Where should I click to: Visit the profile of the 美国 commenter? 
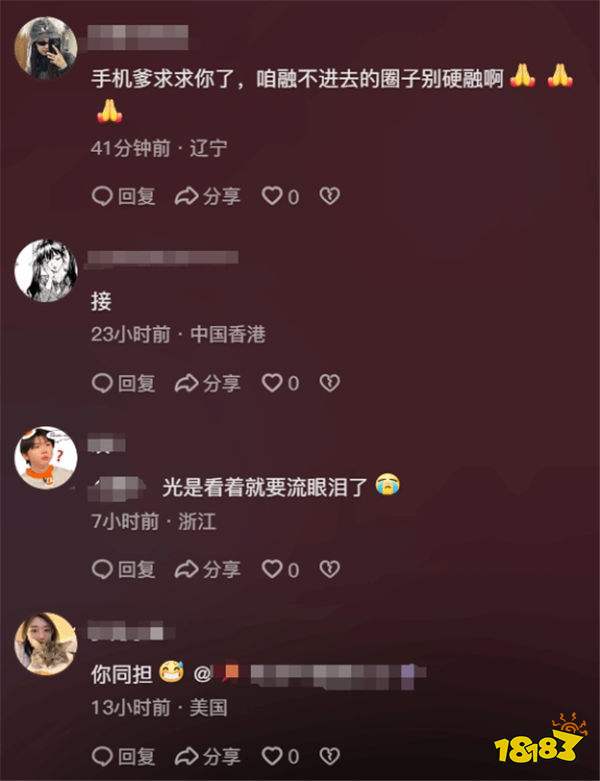point(46,644)
